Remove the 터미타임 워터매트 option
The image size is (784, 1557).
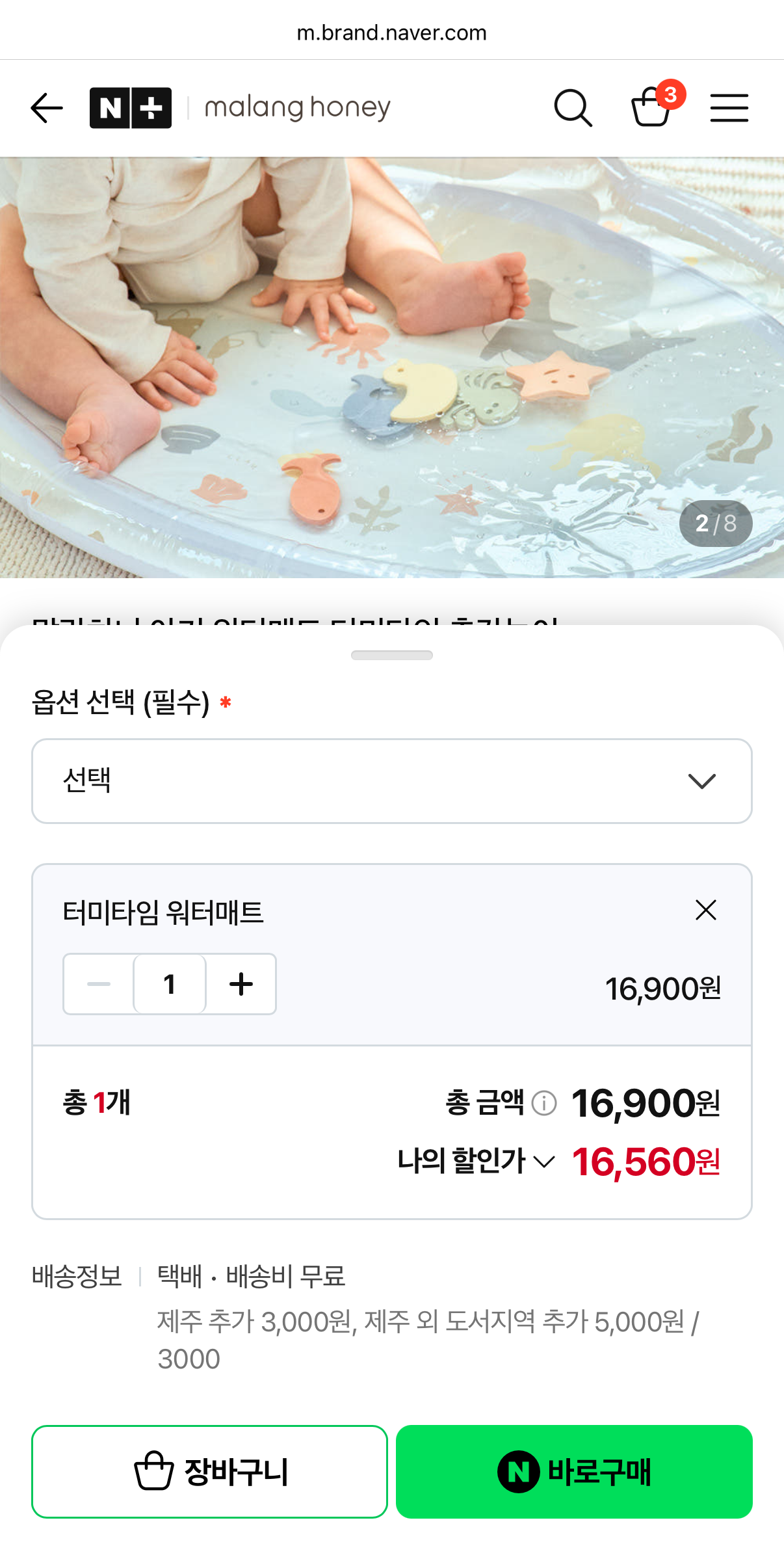[x=706, y=911]
